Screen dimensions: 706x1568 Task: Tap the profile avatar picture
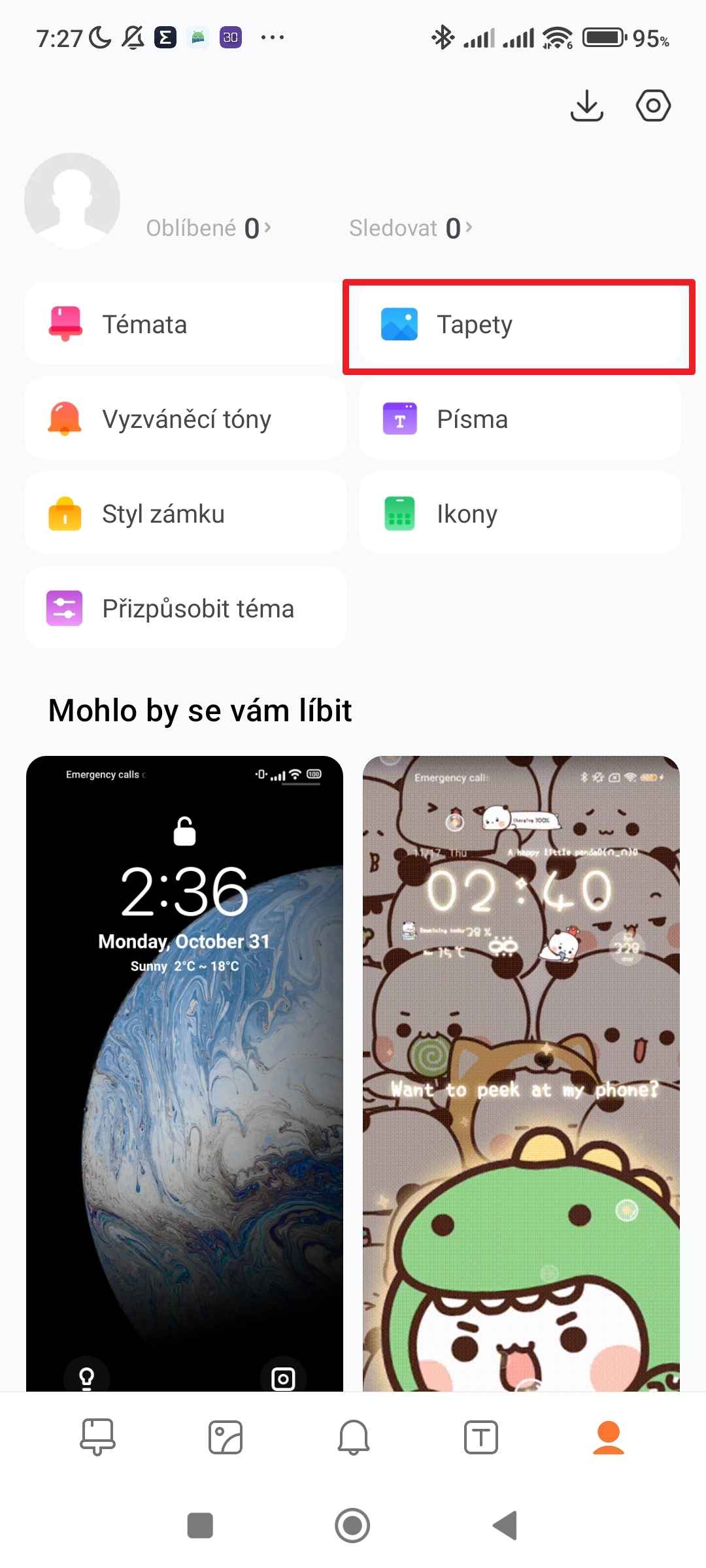(72, 201)
